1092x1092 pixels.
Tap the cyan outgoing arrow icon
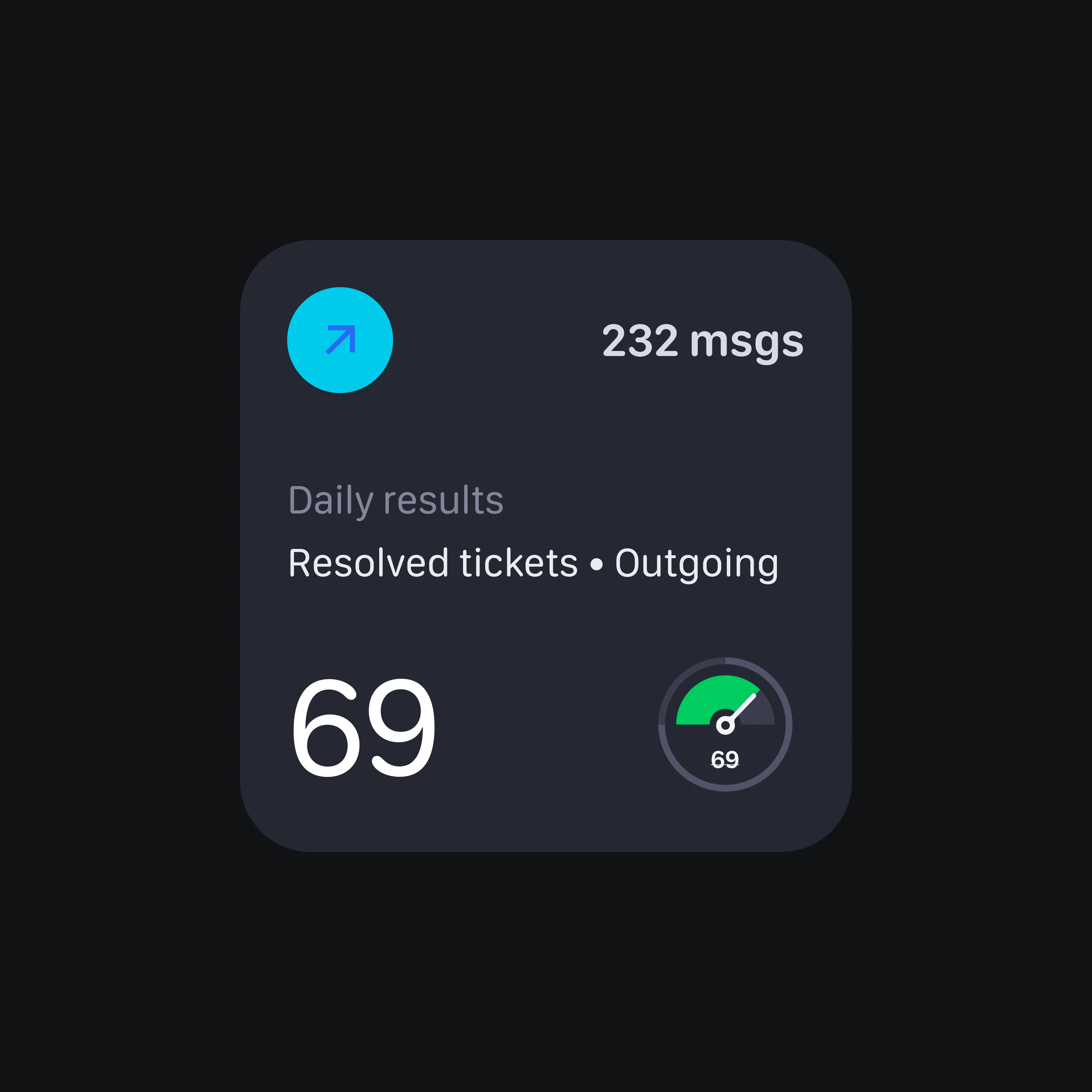coord(340,340)
